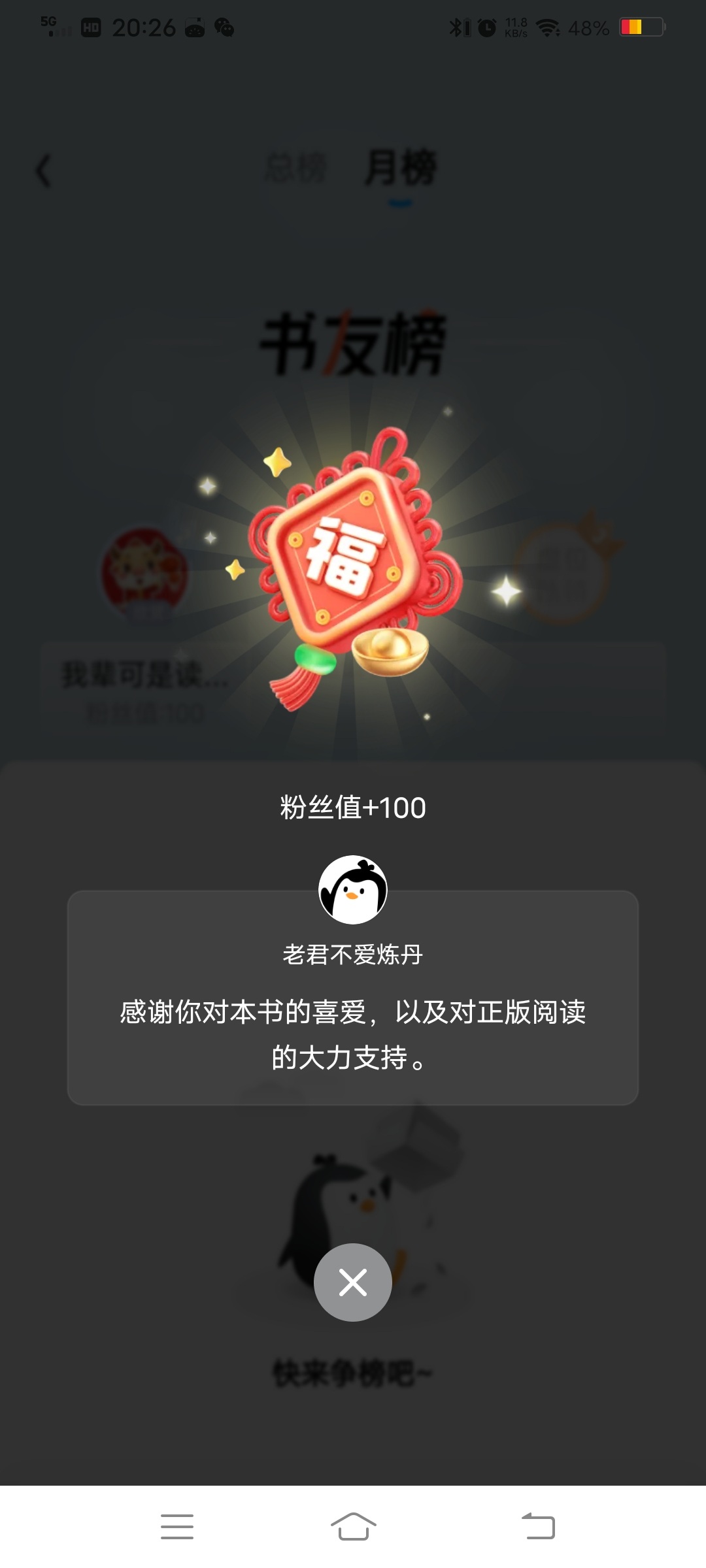
Task: Open the recent apps menu
Action: click(177, 1526)
